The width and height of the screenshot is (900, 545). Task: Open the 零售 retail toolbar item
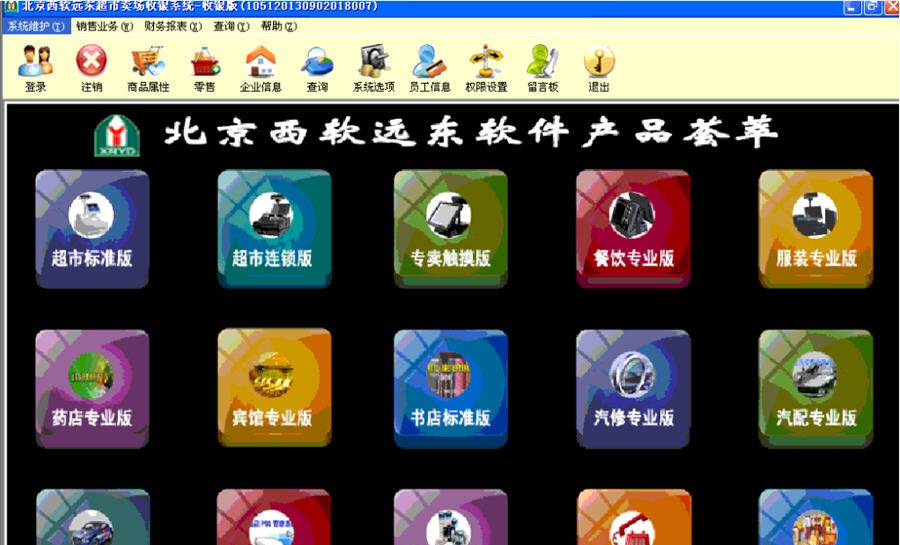pos(205,69)
